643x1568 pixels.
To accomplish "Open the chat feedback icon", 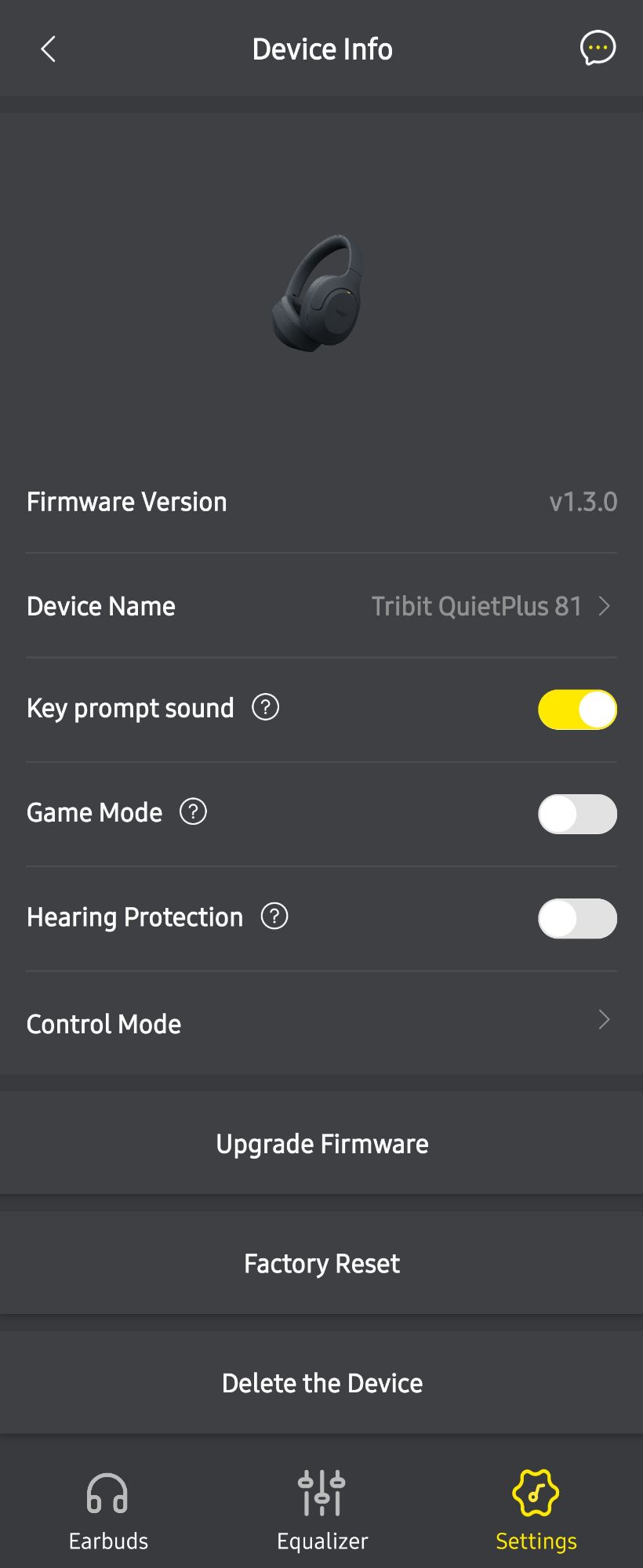I will click(x=598, y=49).
